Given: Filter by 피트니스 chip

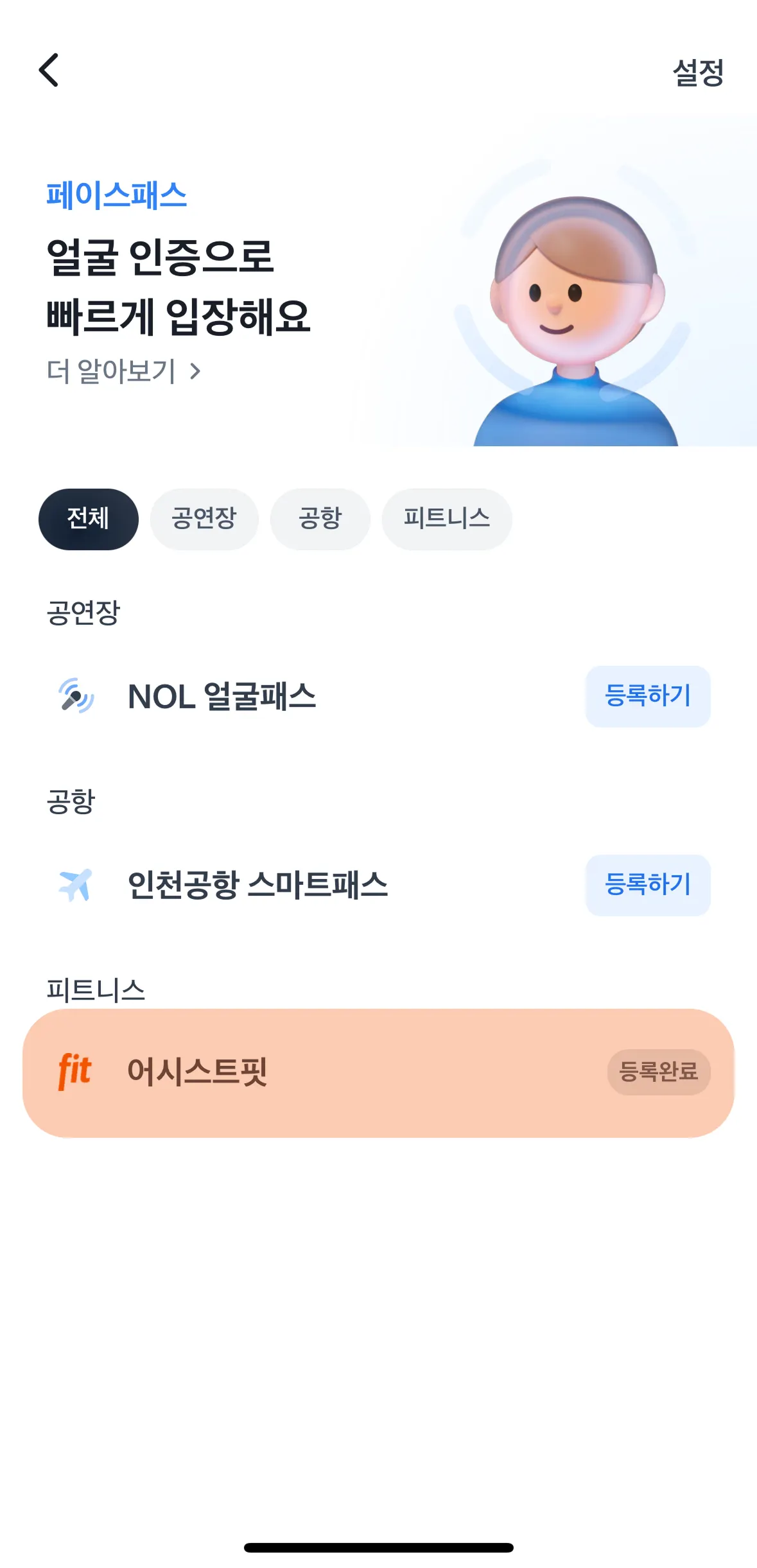Looking at the screenshot, I should coord(447,519).
